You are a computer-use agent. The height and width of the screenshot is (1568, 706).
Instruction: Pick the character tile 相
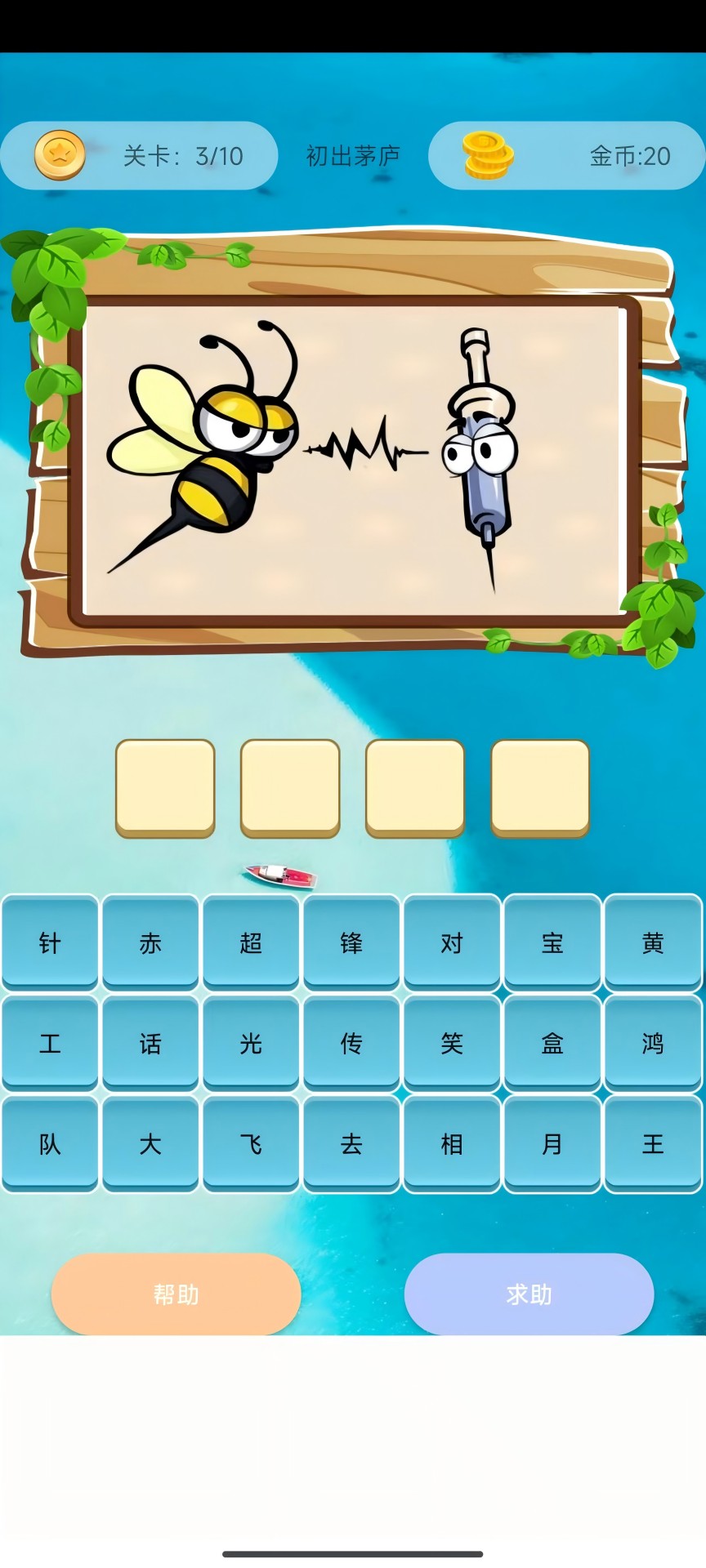click(x=452, y=1143)
